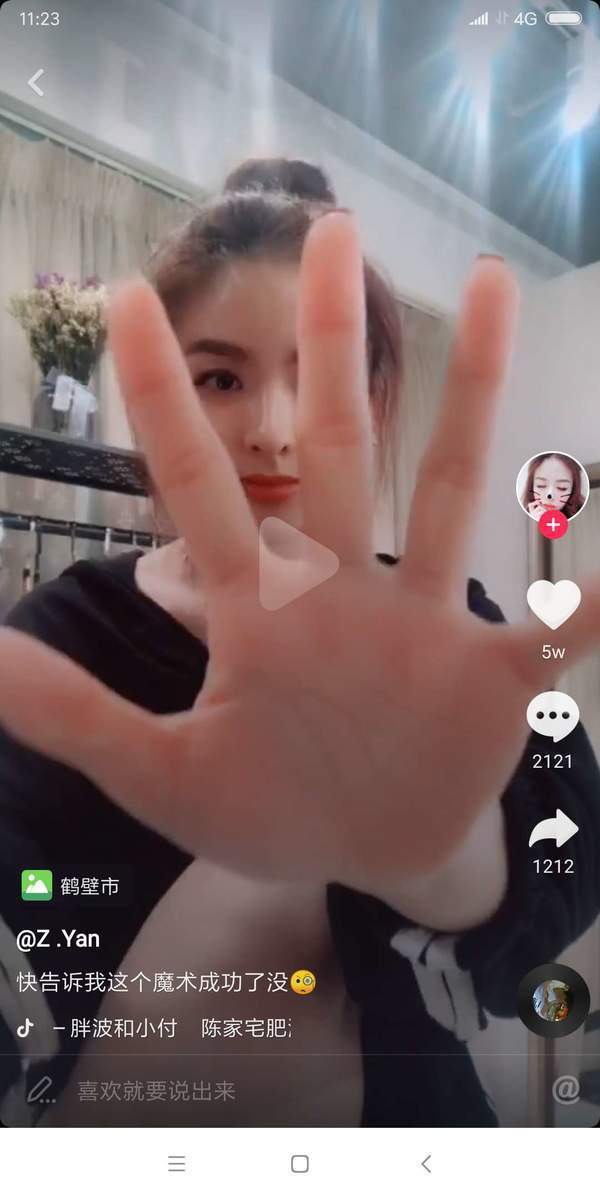The image size is (600, 1200).
Task: Open the @Z .Yan username
Action: click(x=58, y=939)
